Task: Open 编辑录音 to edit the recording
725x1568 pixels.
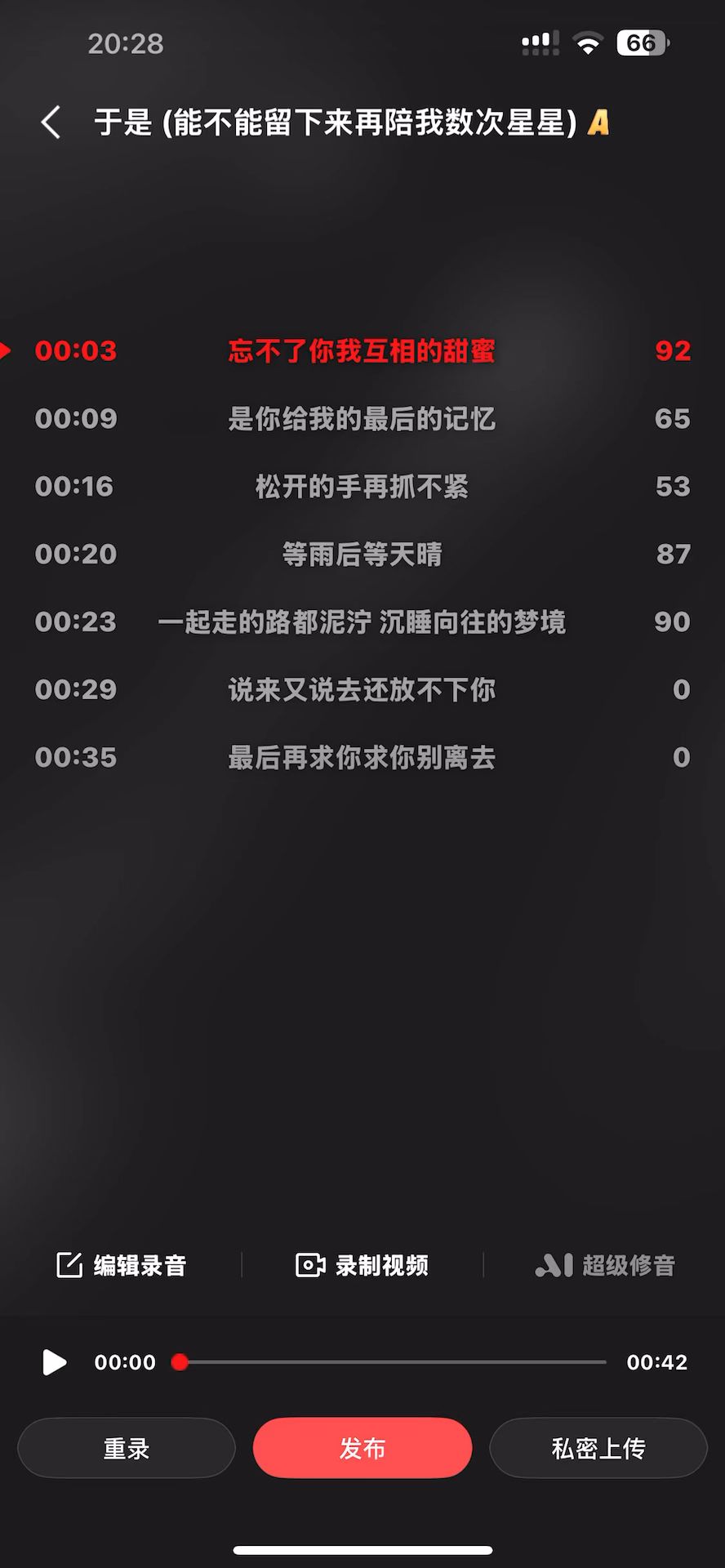Action: 121,1265
